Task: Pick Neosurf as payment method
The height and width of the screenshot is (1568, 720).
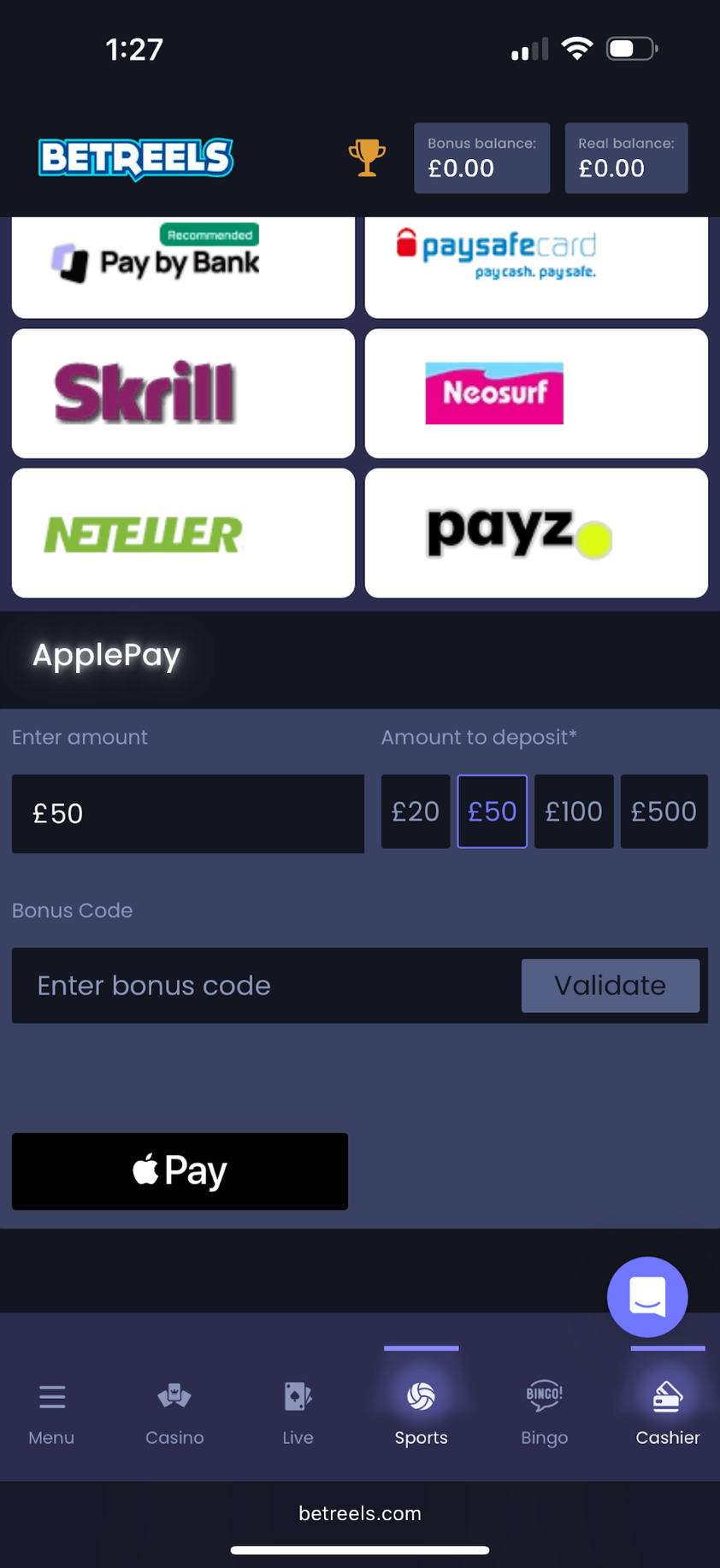Action: pos(536,393)
